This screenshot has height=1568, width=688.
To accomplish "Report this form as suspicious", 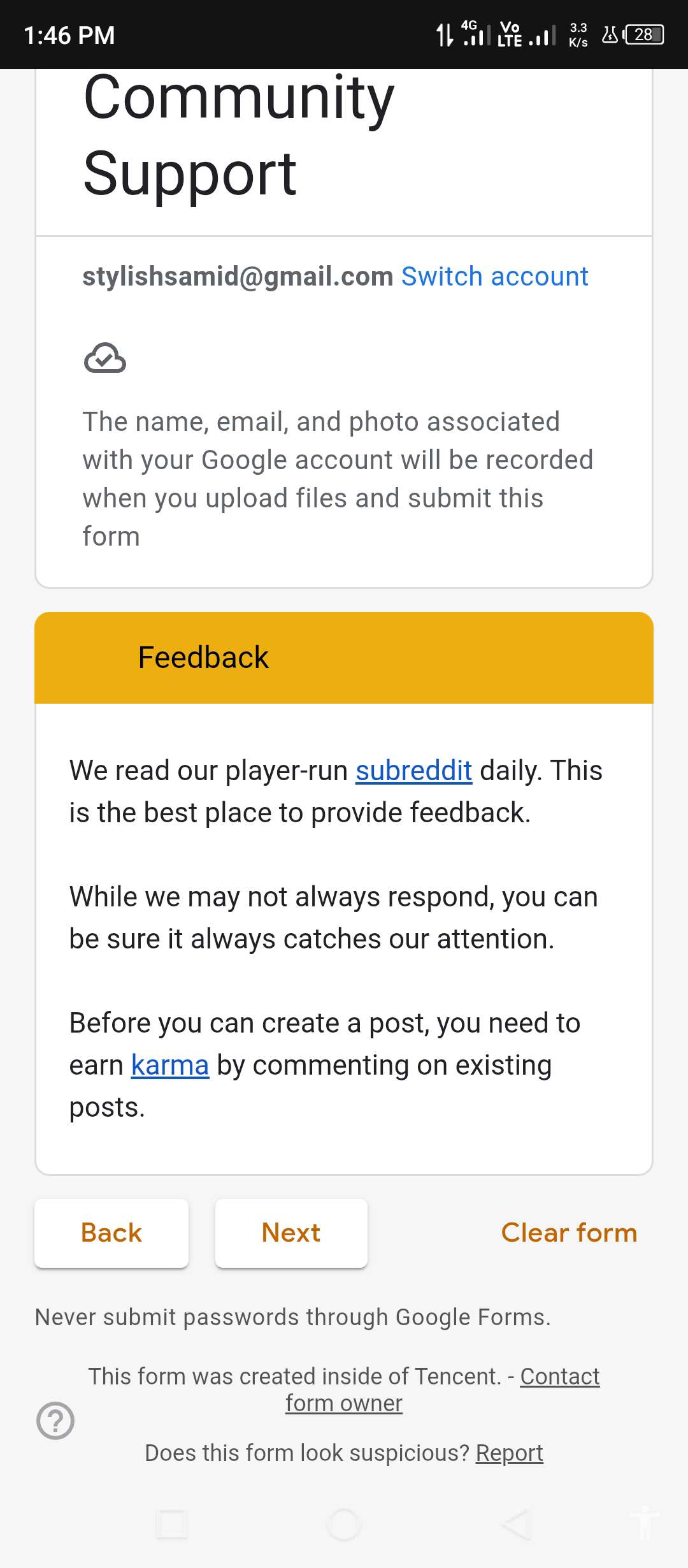I will [x=509, y=1453].
